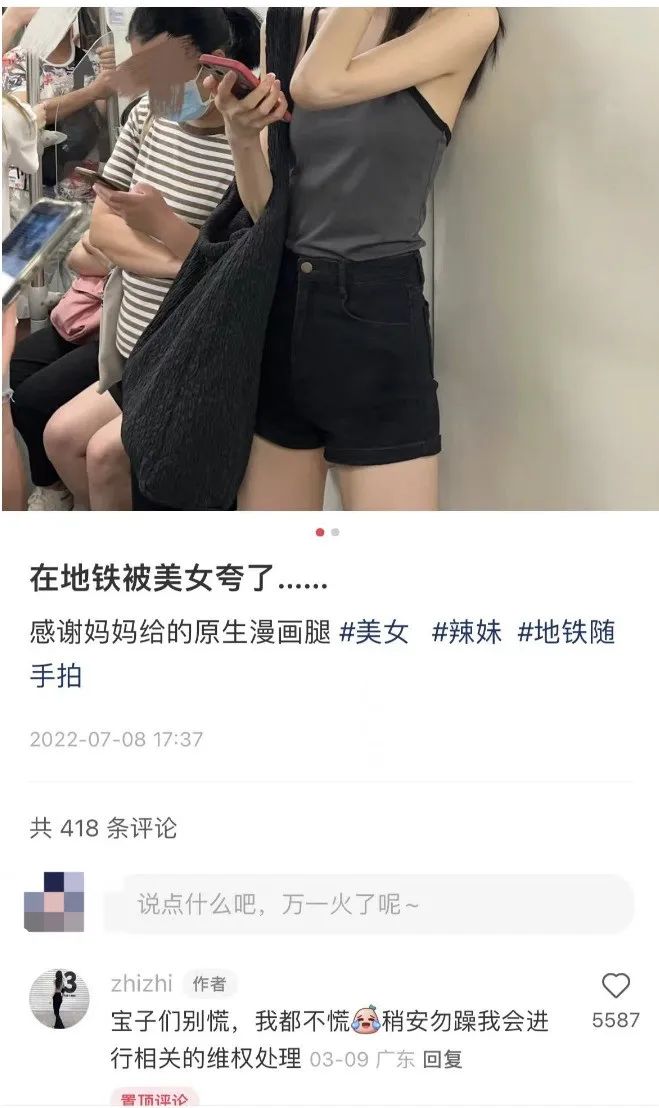The image size is (659, 1108).
Task: Reply to zhizhi's comment via 回复
Action: (442, 1059)
